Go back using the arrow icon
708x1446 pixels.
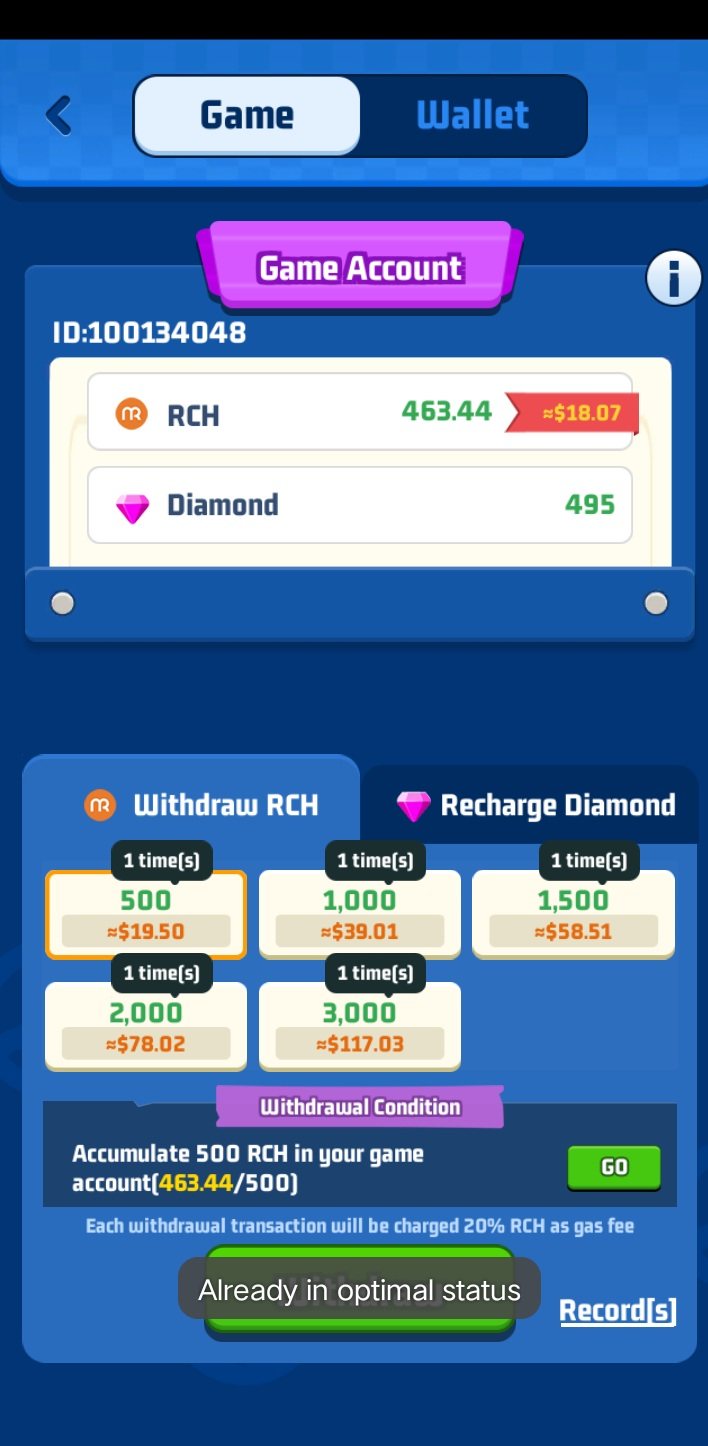59,116
